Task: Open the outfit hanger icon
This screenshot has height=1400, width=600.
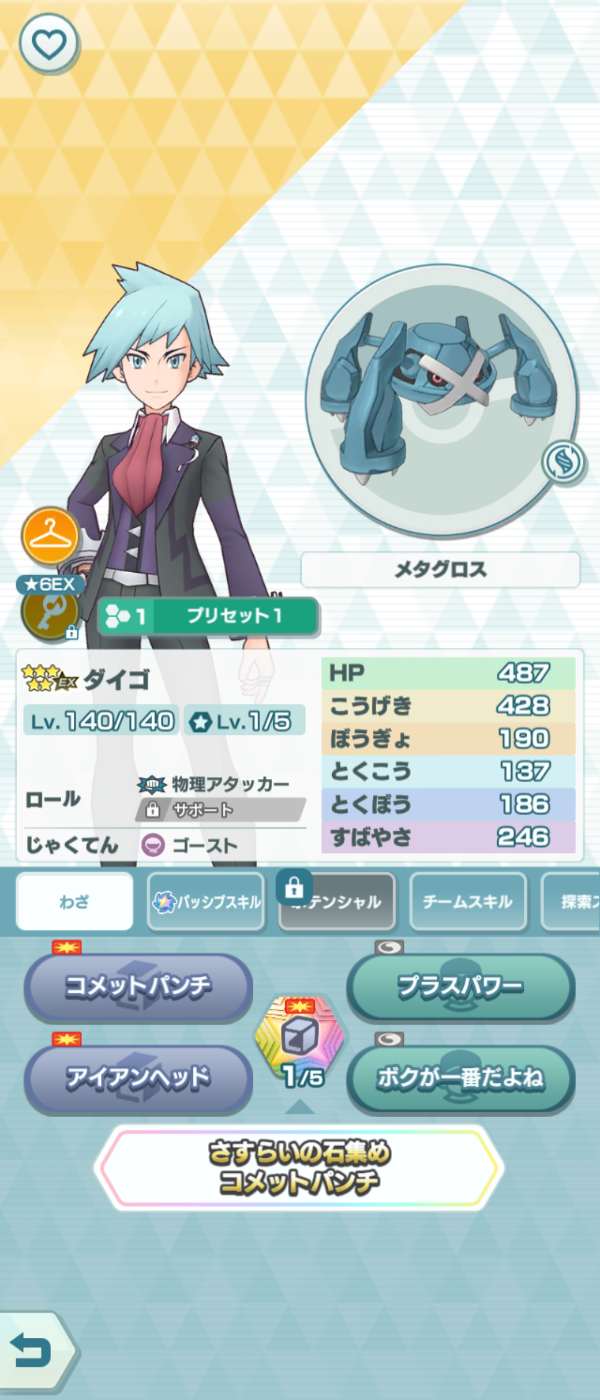Action: (x=50, y=536)
